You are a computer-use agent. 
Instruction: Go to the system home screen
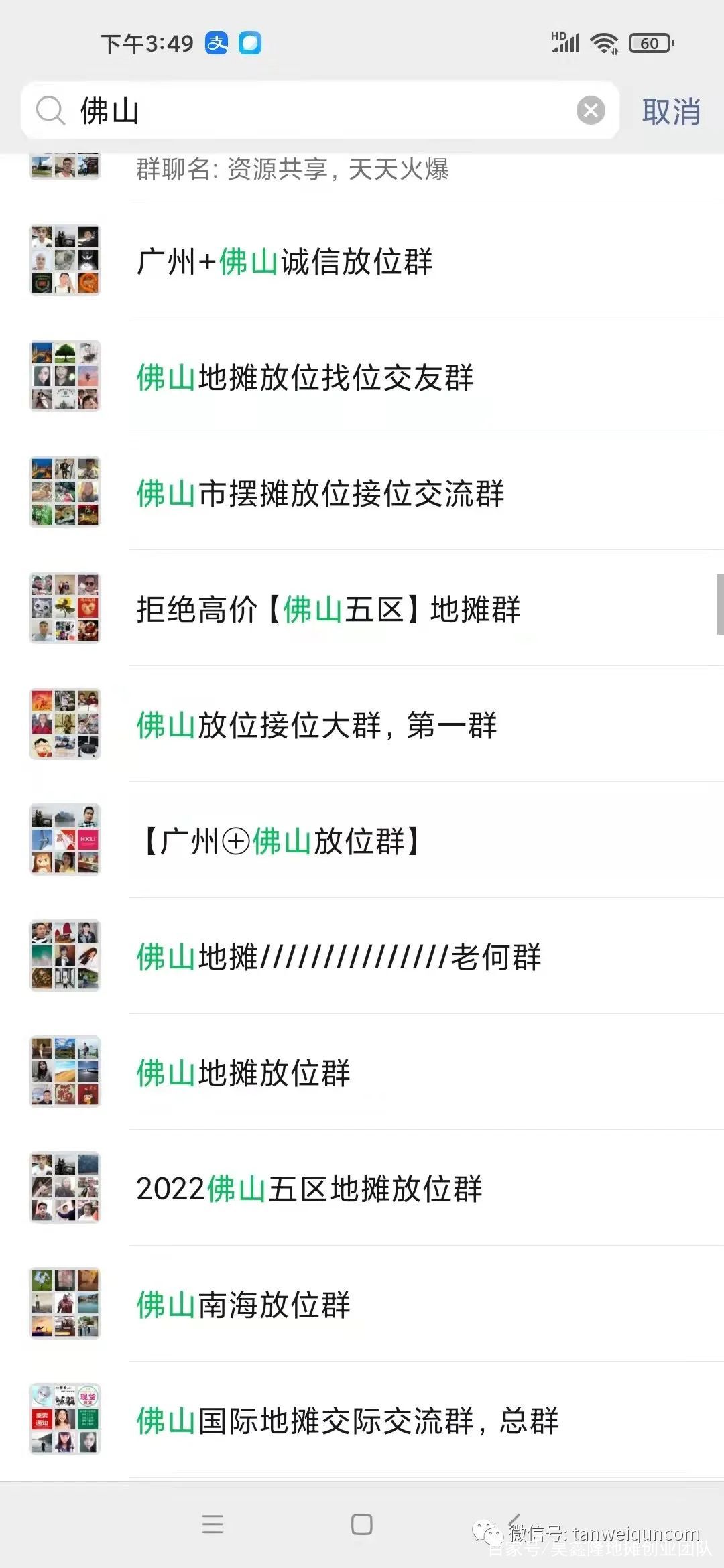click(362, 1524)
